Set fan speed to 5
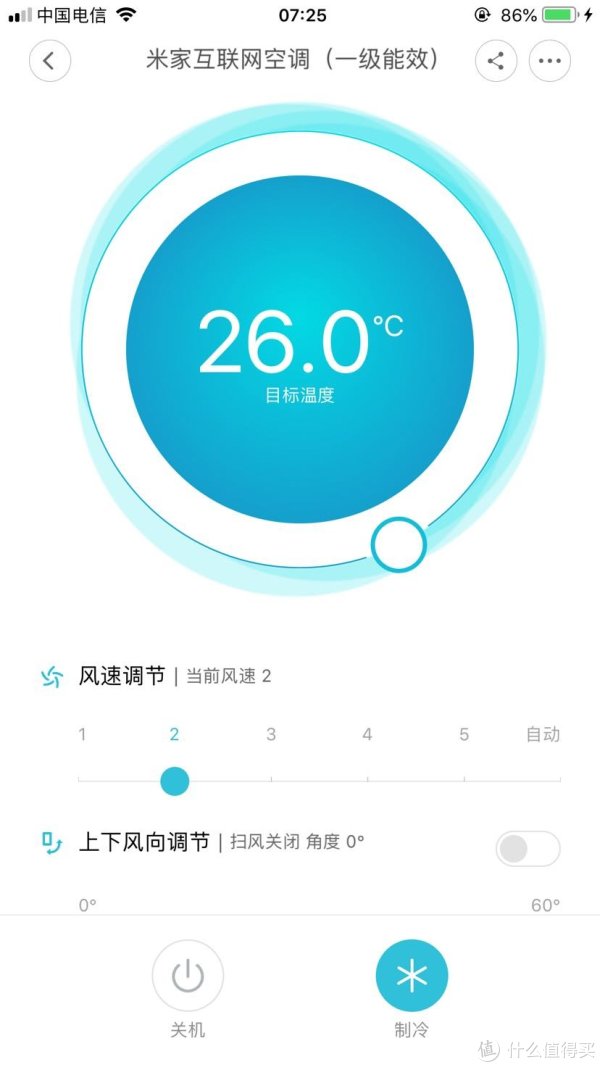 coord(464,734)
